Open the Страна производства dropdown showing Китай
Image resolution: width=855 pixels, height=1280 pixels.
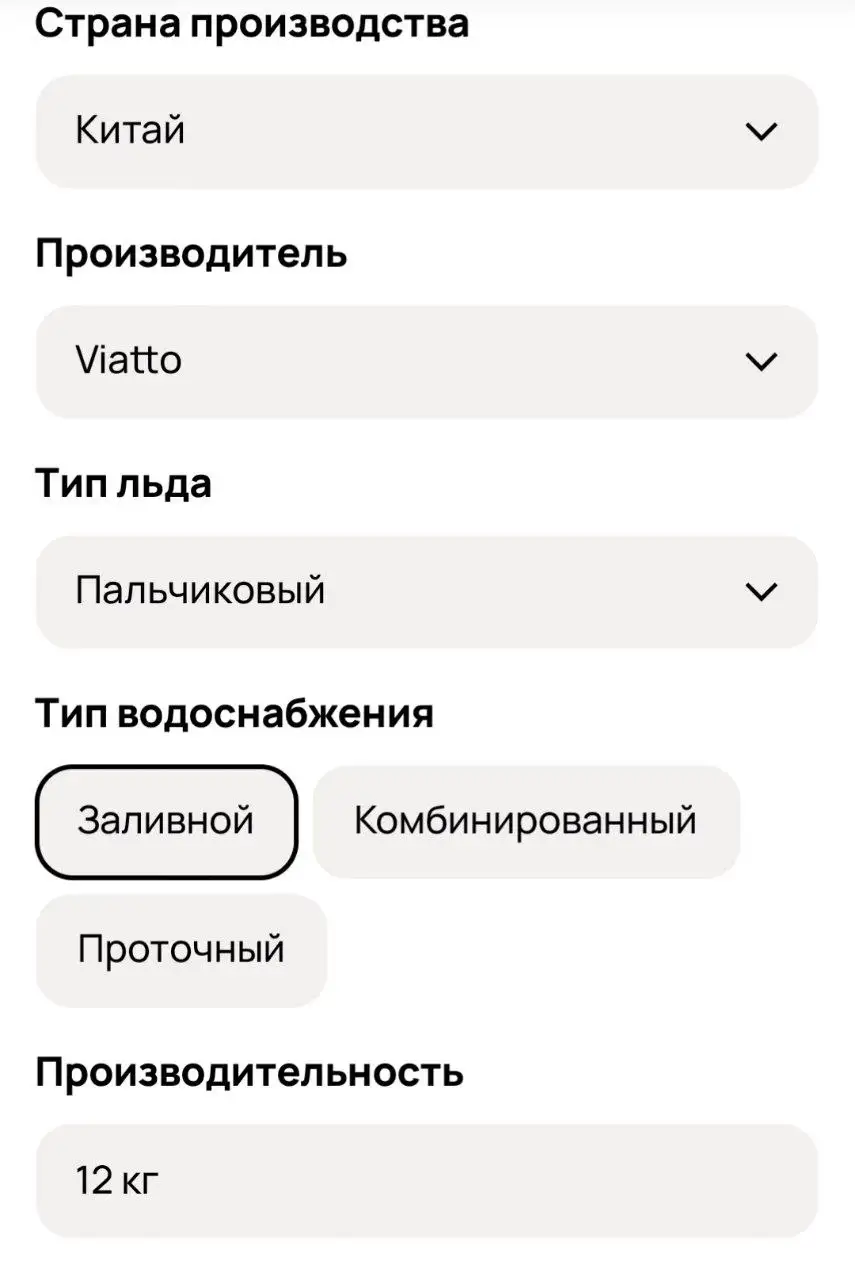tap(427, 131)
